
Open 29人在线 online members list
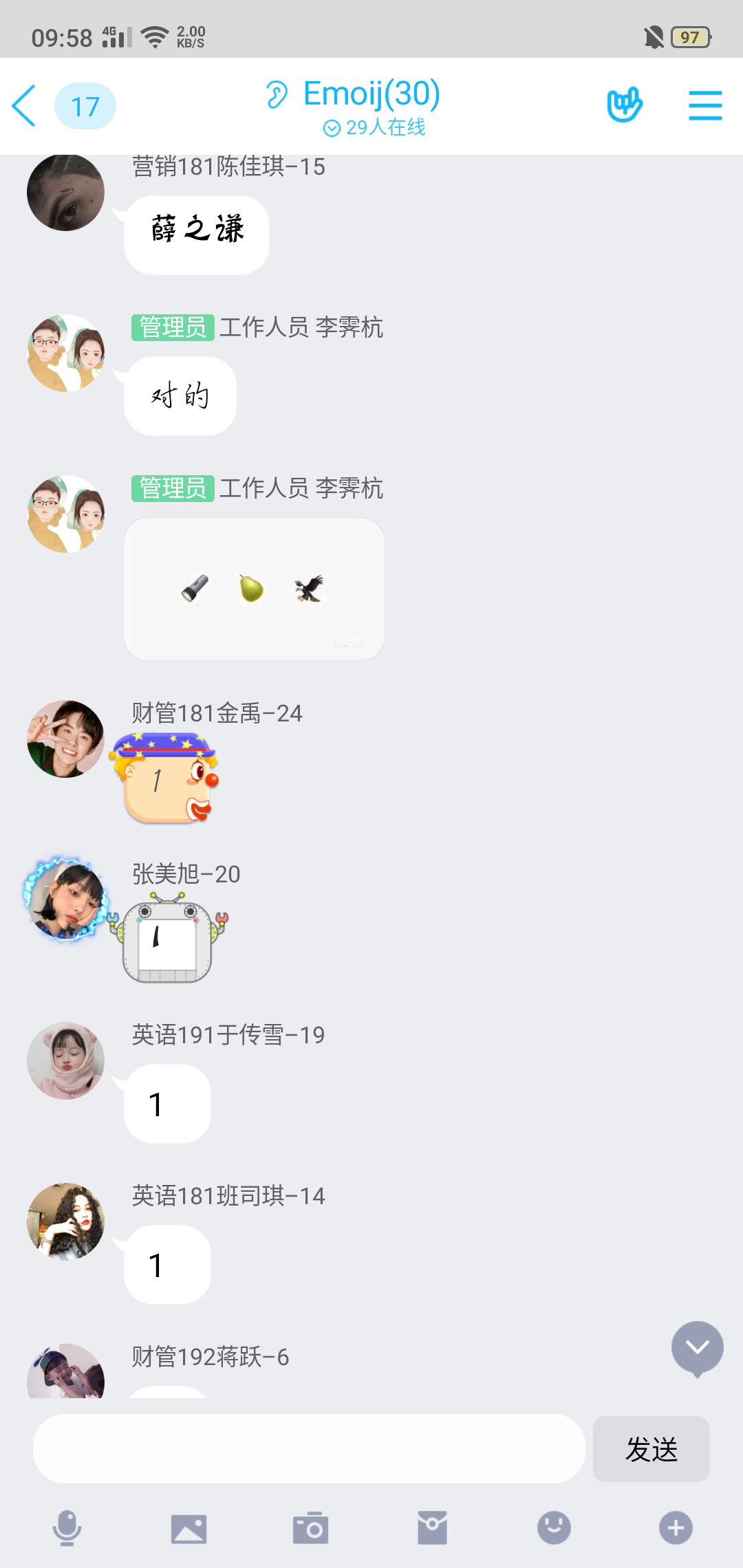[x=375, y=128]
